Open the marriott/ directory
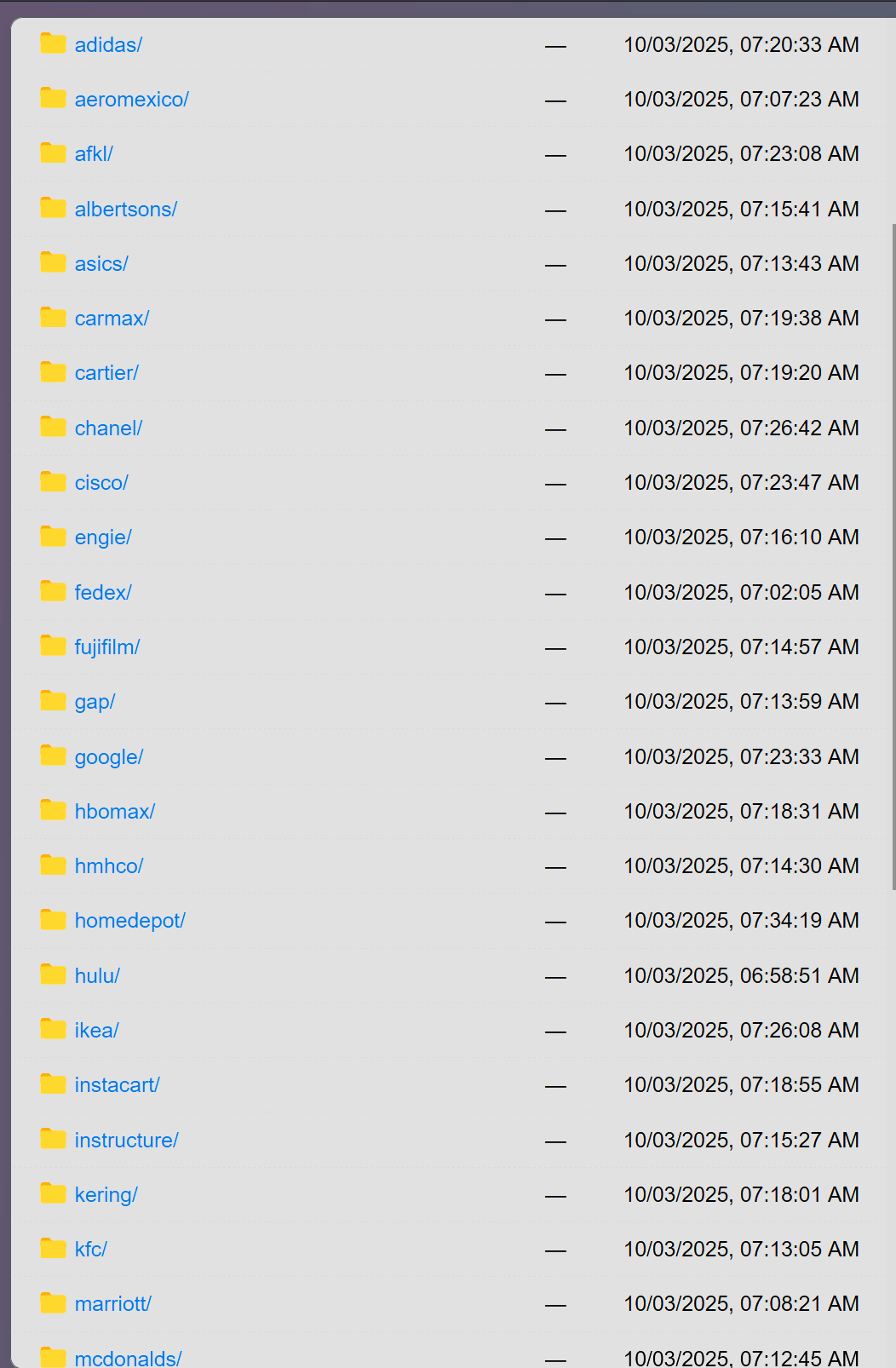896x1368 pixels. click(112, 1304)
